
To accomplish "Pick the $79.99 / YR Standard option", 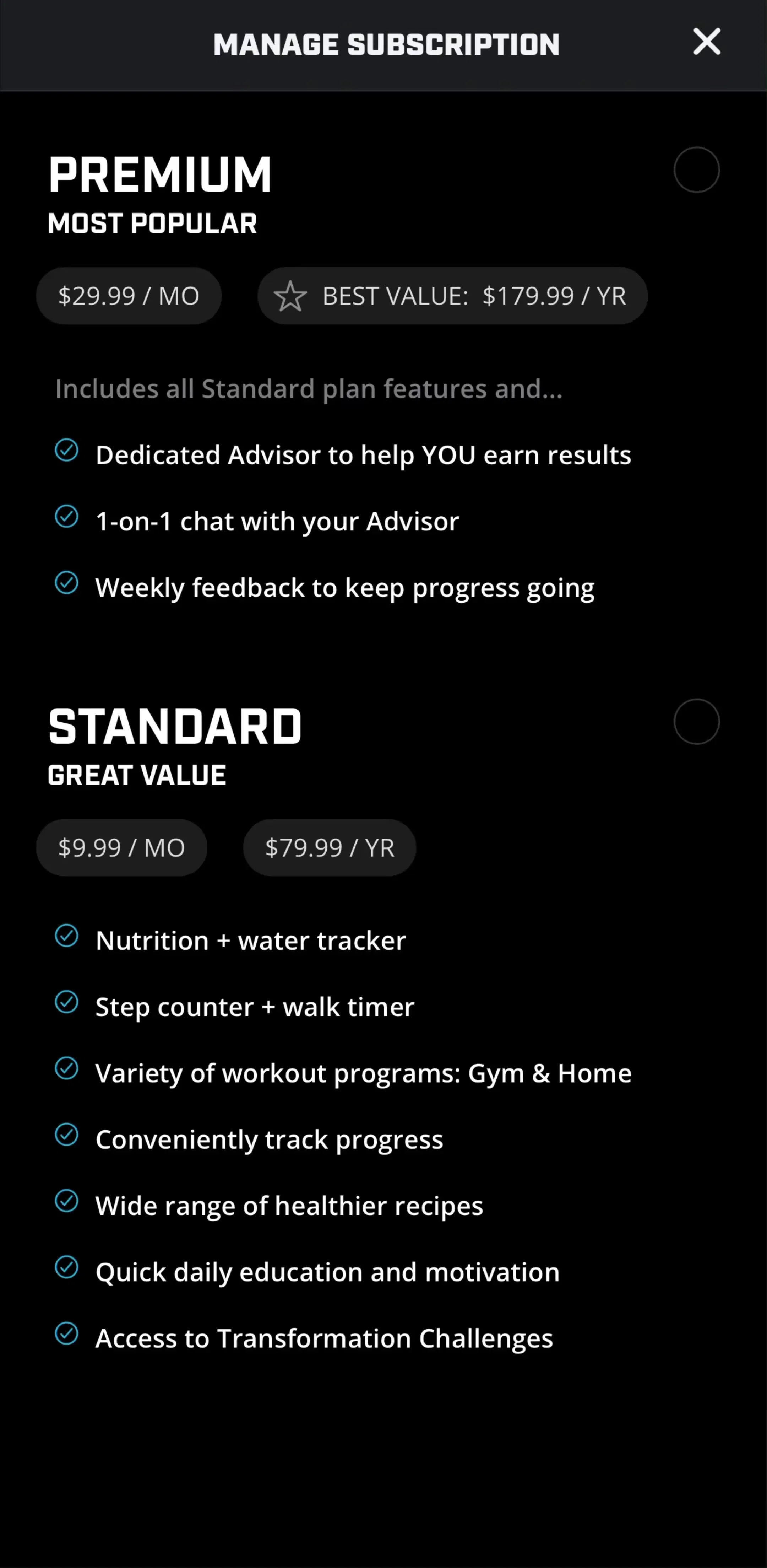I will point(330,847).
